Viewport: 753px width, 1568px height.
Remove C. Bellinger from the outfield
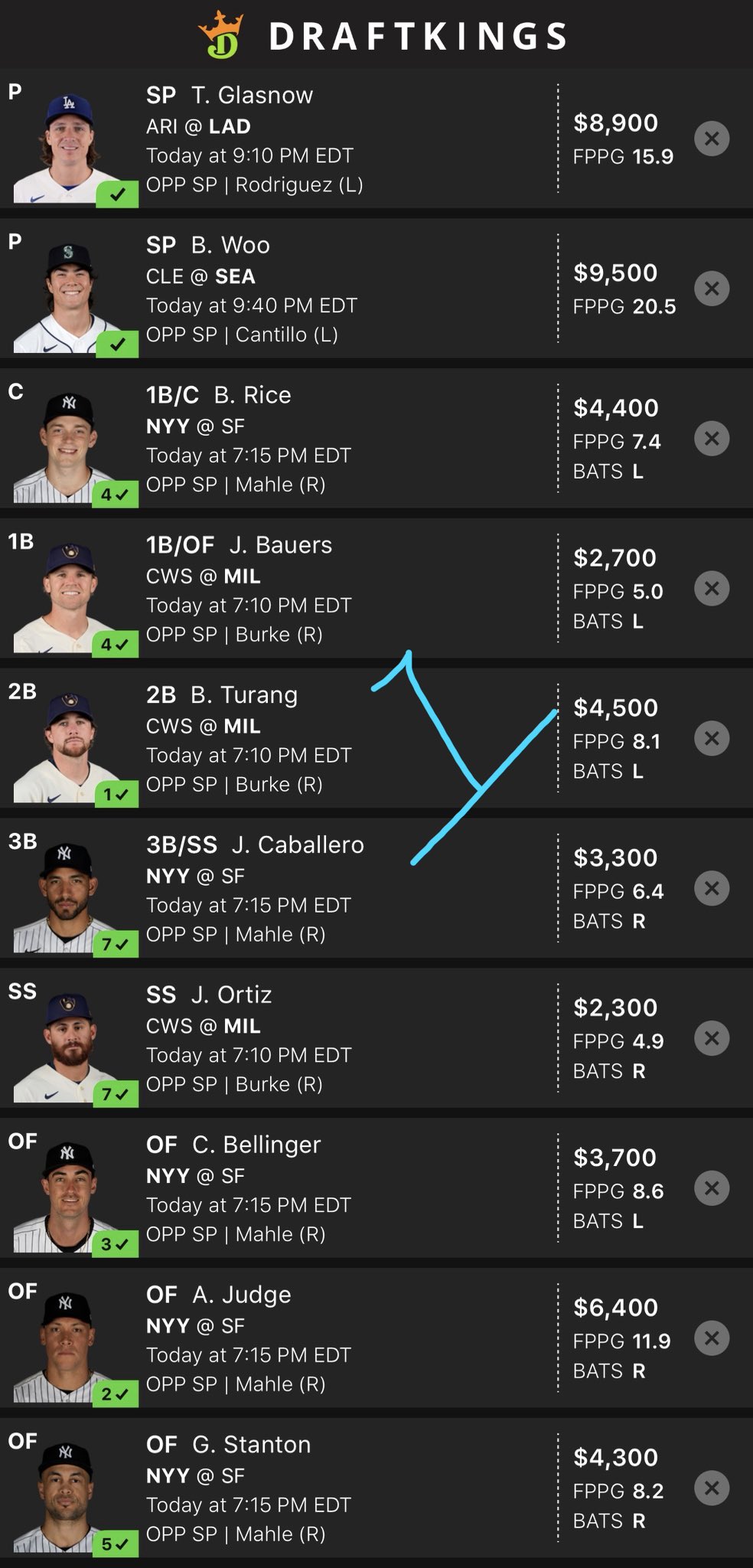711,1188
